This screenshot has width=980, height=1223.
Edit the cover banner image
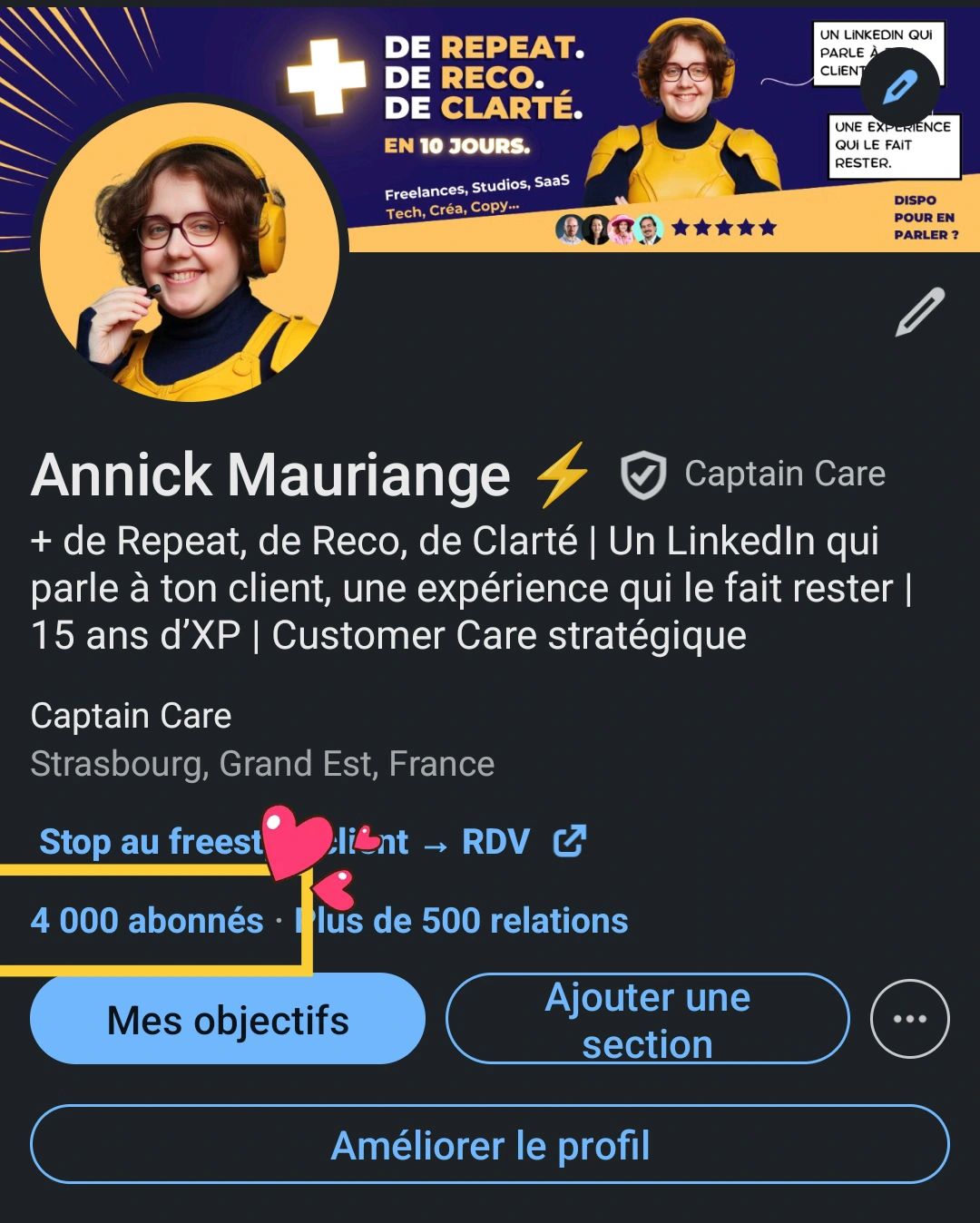click(x=899, y=88)
